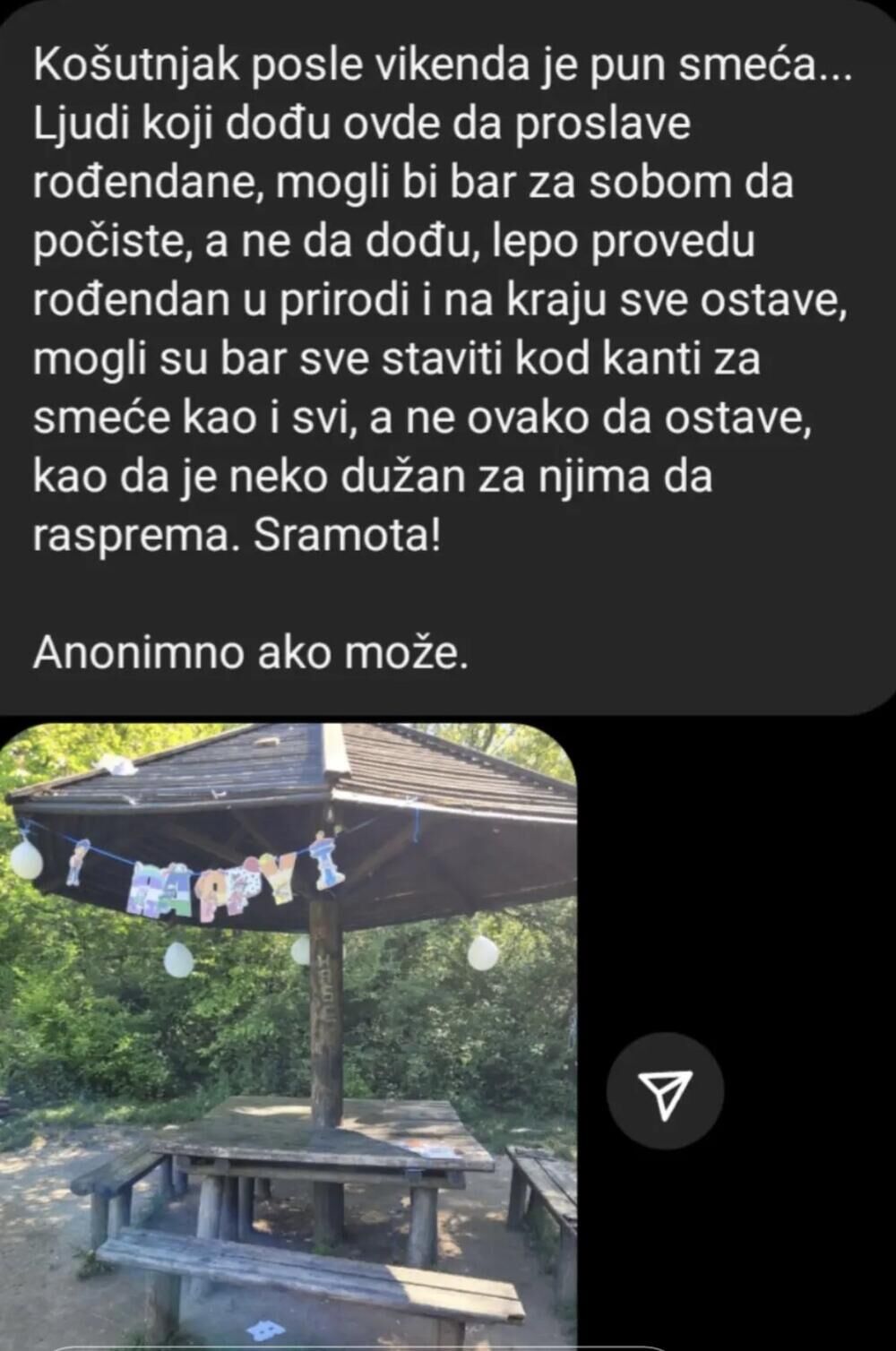This screenshot has width=896, height=1351.
Task: Tap the first line starting with 'Košutnjak'
Action: (439, 65)
